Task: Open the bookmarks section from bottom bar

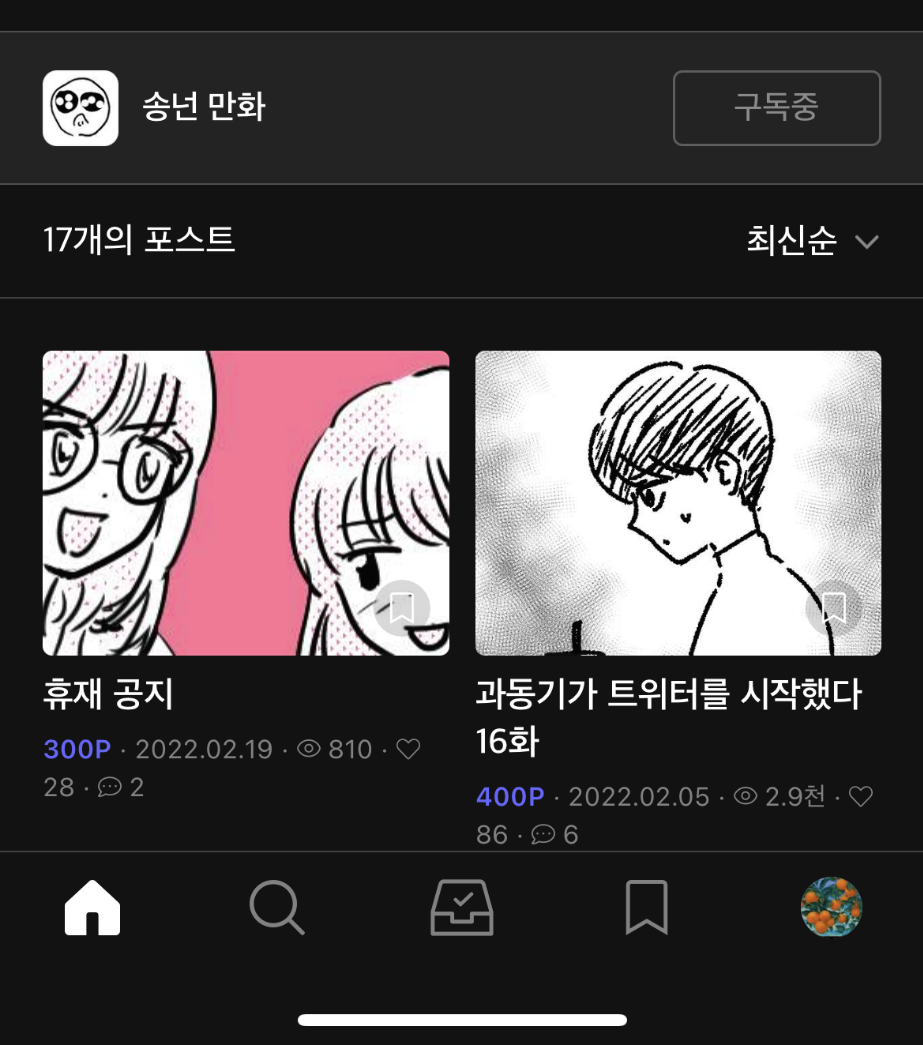Action: (x=646, y=908)
